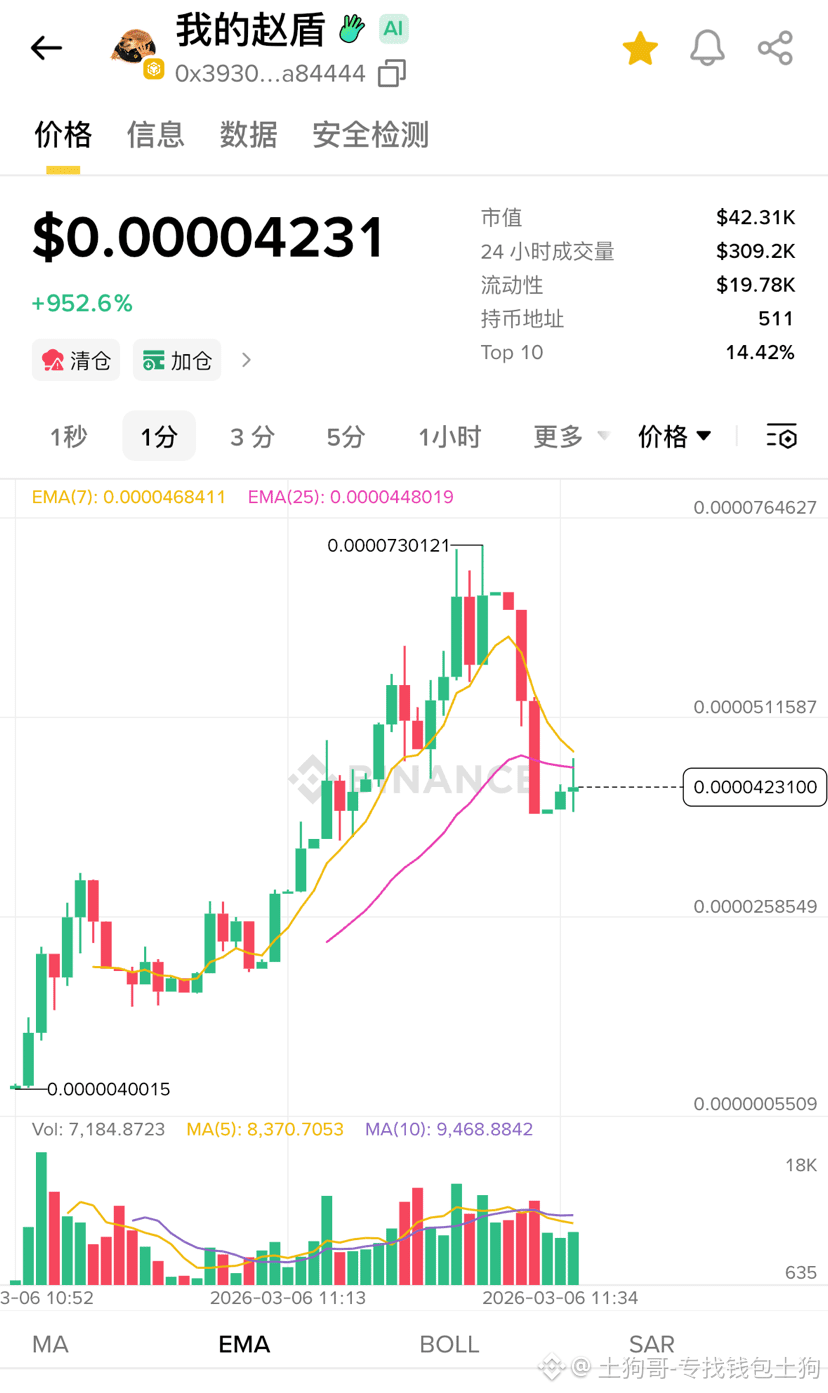Open chart settings icon
828x1393 pixels.
click(781, 436)
